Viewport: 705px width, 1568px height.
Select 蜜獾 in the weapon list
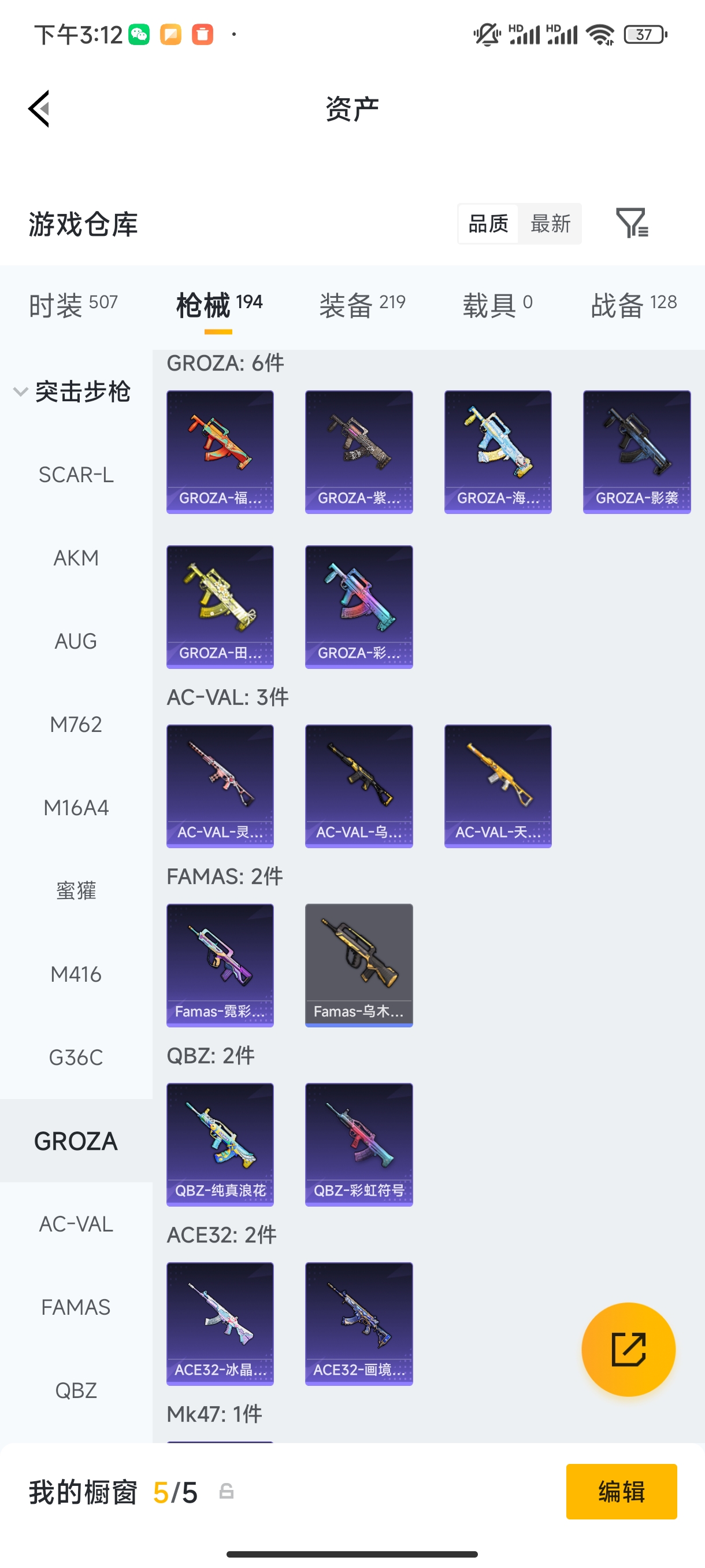click(x=76, y=891)
